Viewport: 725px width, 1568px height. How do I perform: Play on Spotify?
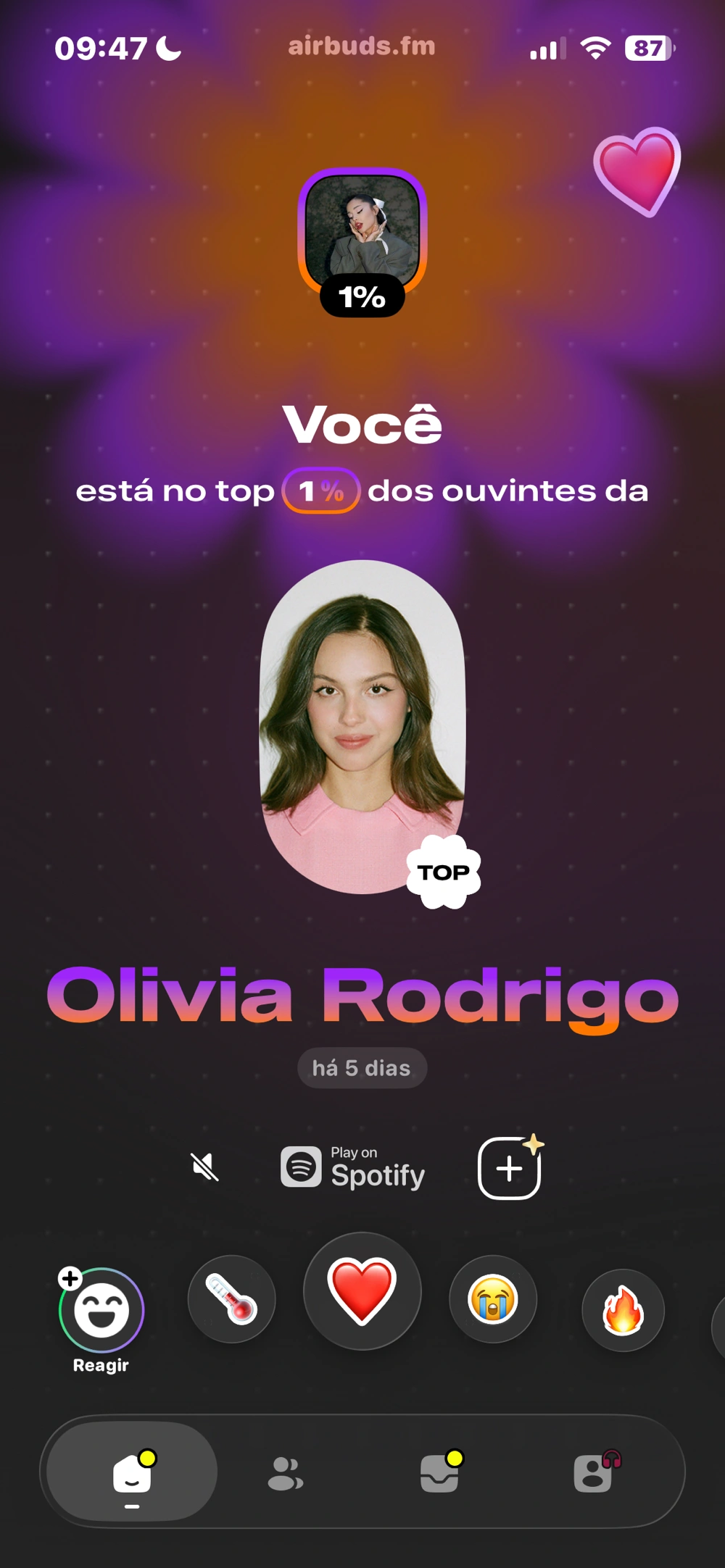pos(354,1167)
